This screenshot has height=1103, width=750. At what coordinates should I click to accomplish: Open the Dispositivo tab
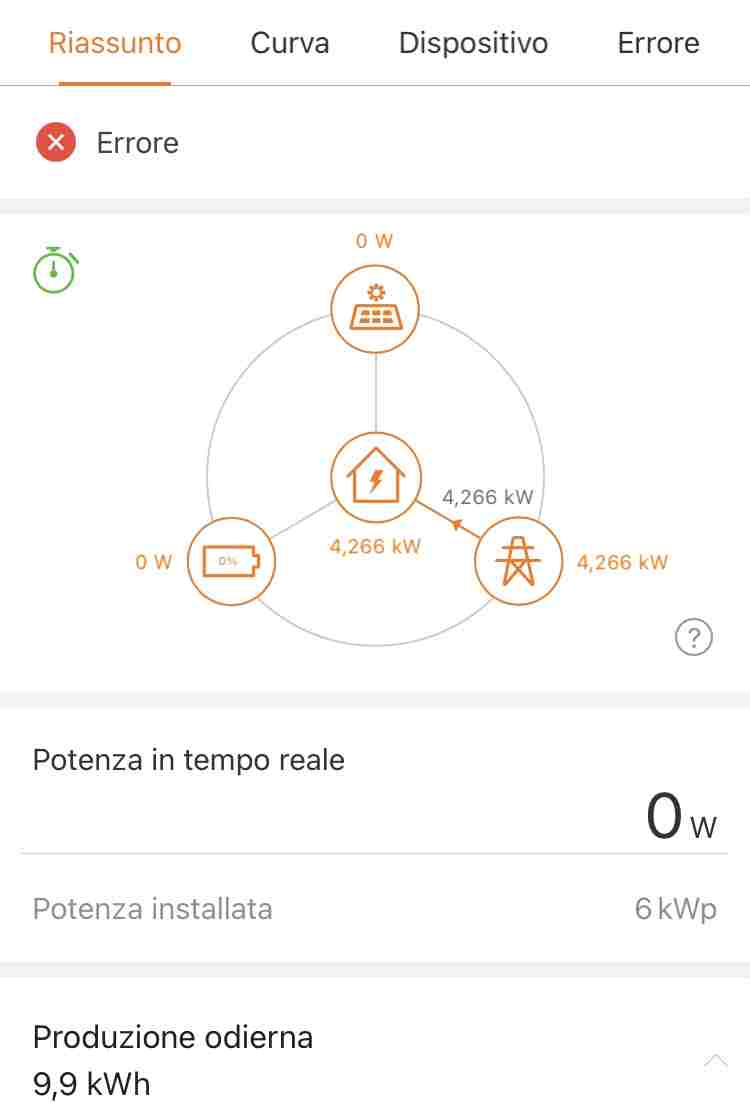(x=473, y=44)
